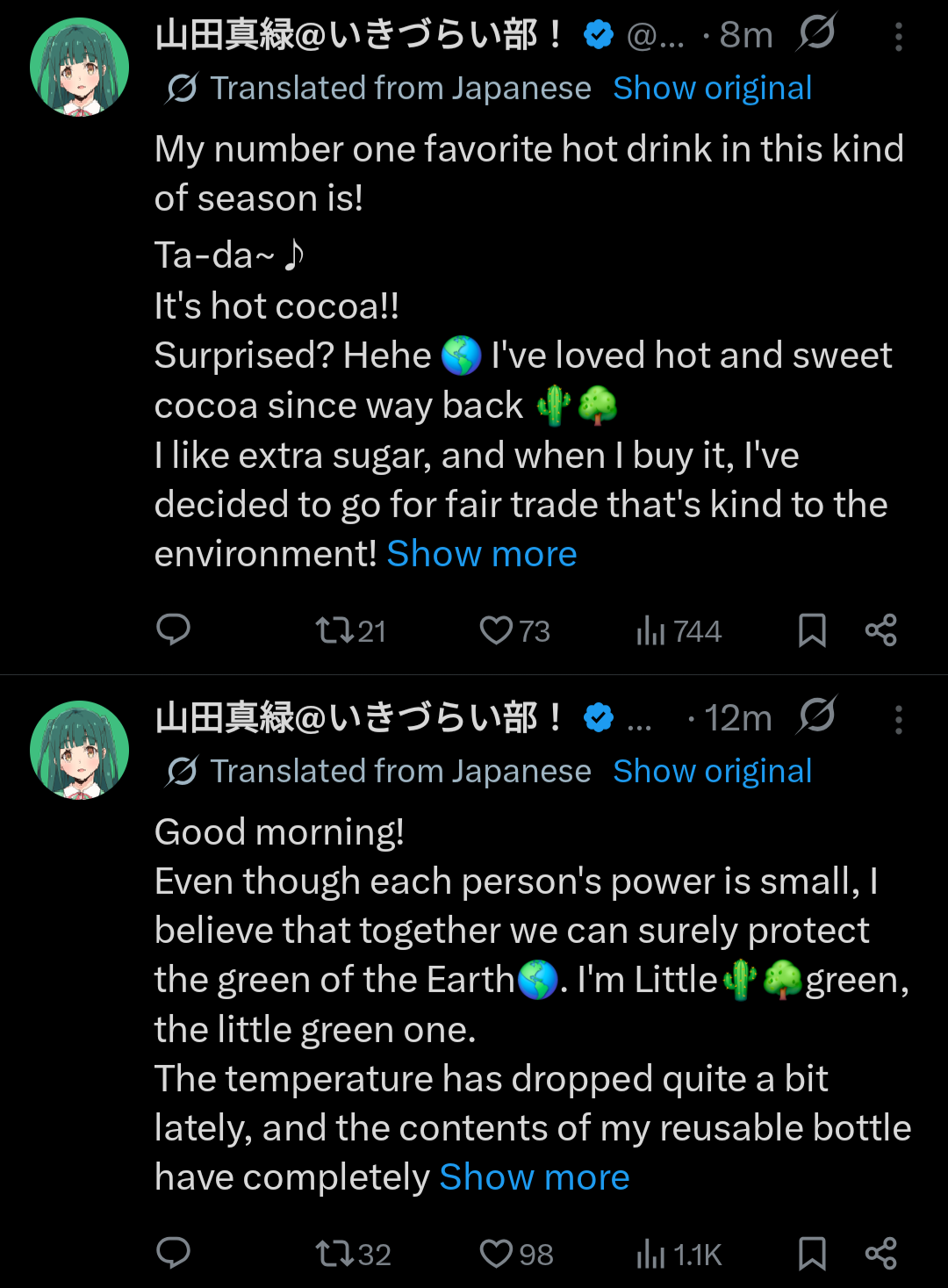Viewport: 948px width, 1288px height.
Task: Expand the hot cocoa post with Show more
Action: click(x=482, y=554)
